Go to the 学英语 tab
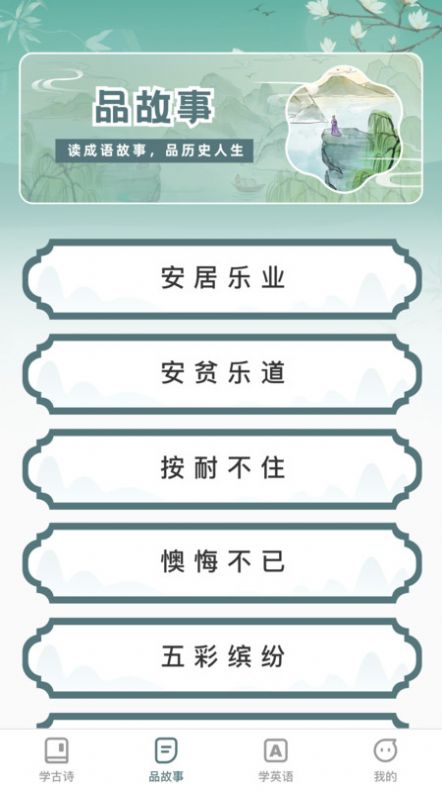The image size is (442, 792). point(276,760)
